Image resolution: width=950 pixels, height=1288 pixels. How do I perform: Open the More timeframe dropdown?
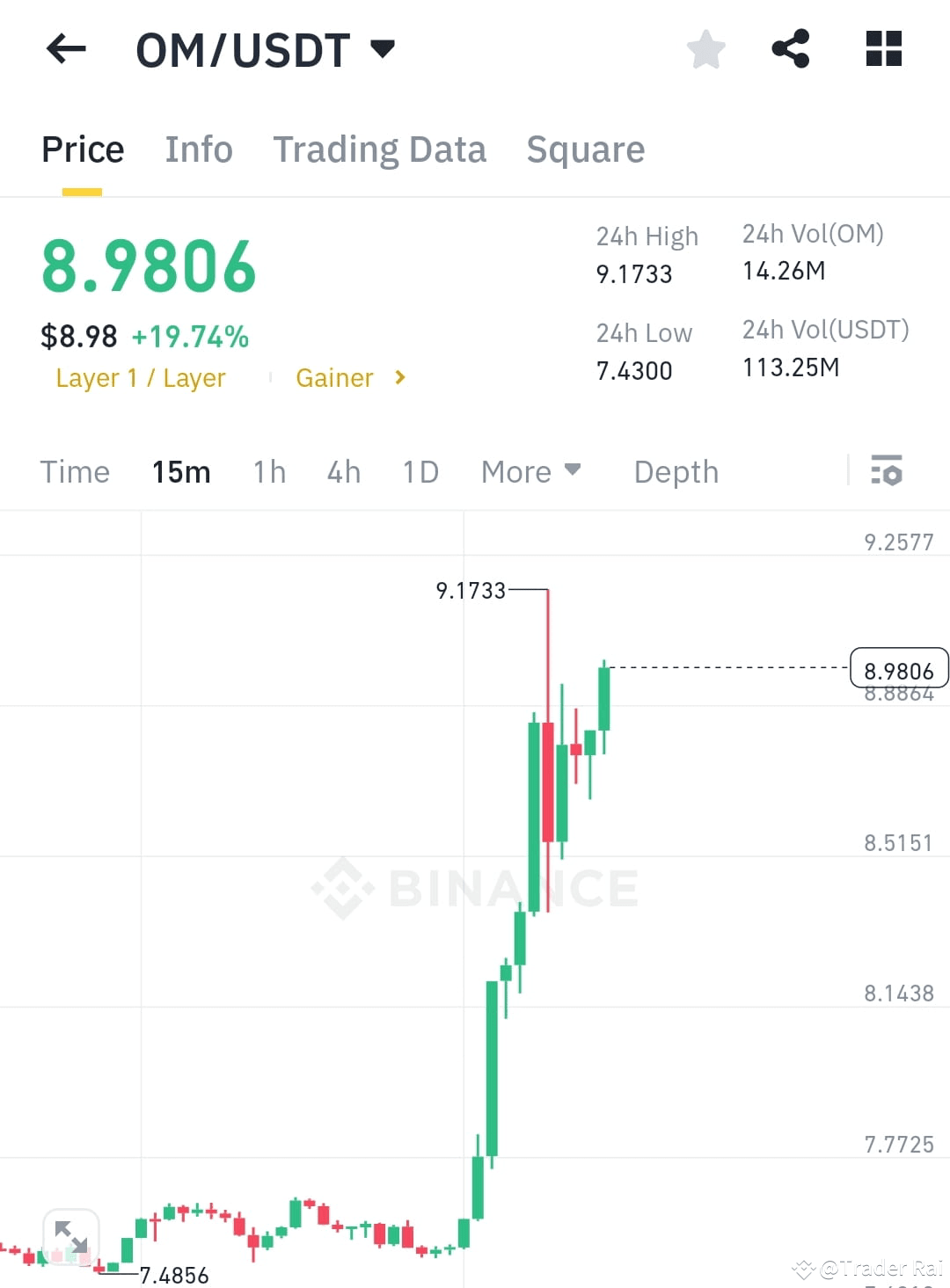click(x=531, y=472)
